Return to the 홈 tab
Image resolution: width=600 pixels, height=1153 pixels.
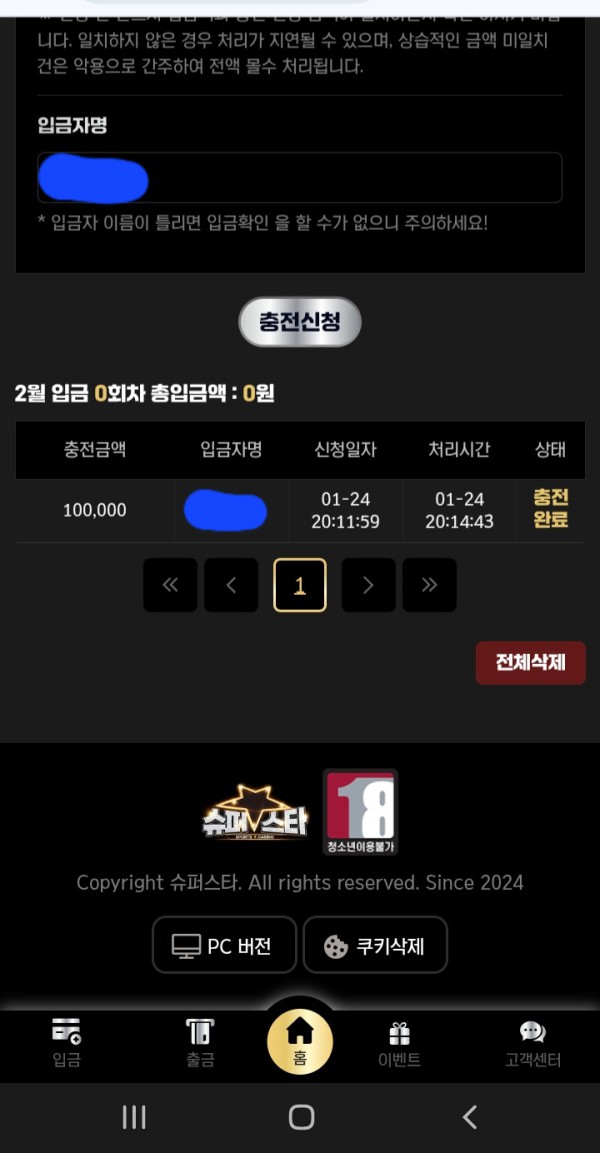300,1041
